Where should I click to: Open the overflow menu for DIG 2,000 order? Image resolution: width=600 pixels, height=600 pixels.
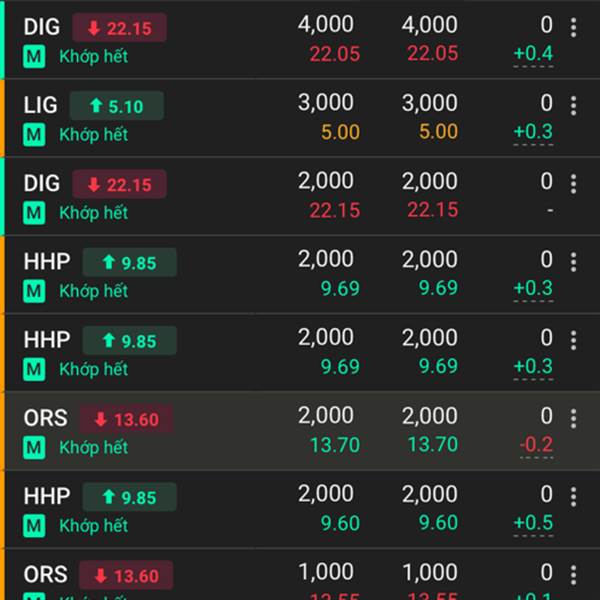(x=573, y=184)
